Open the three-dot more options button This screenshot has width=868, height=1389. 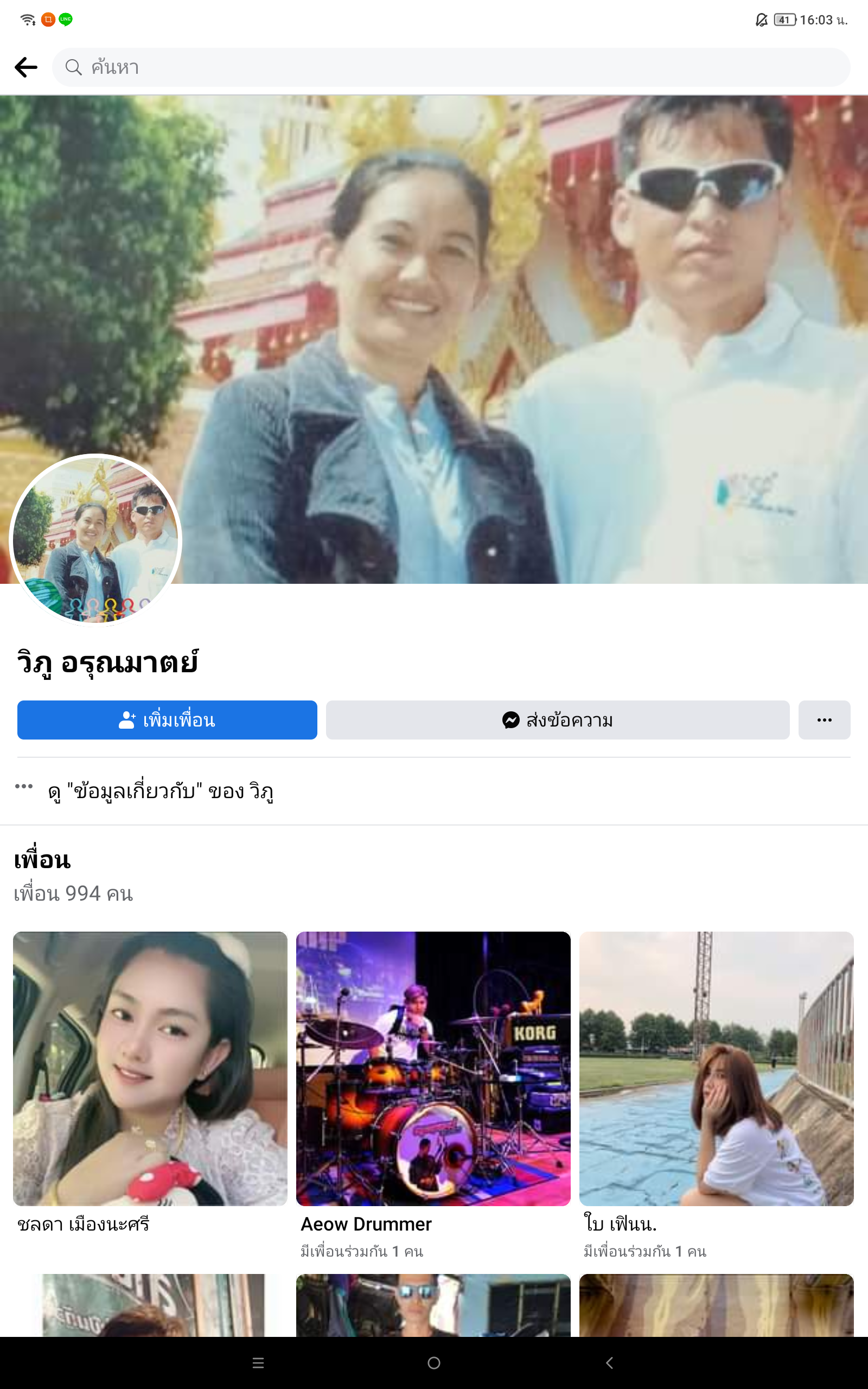click(x=825, y=720)
